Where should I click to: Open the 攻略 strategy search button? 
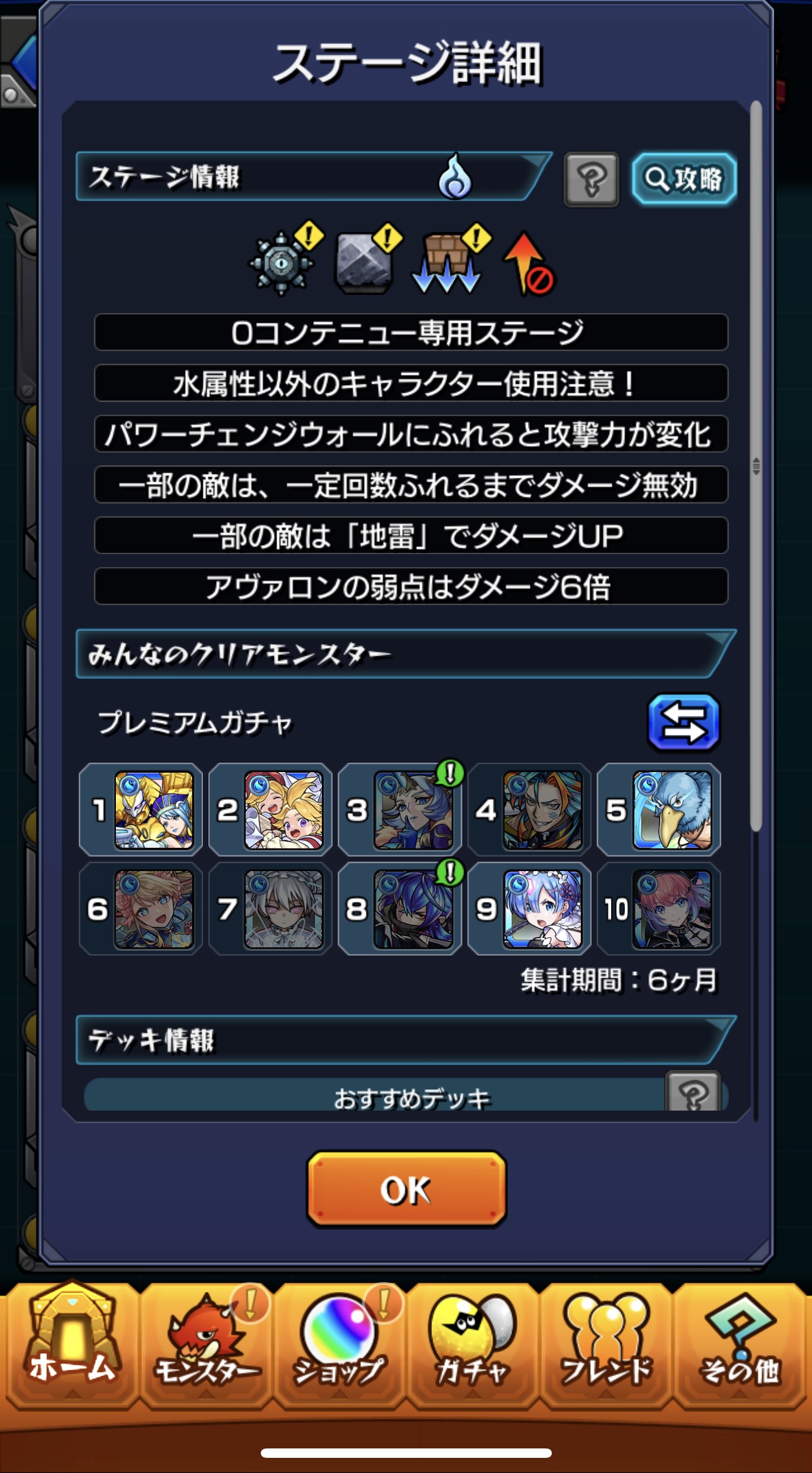(x=684, y=179)
